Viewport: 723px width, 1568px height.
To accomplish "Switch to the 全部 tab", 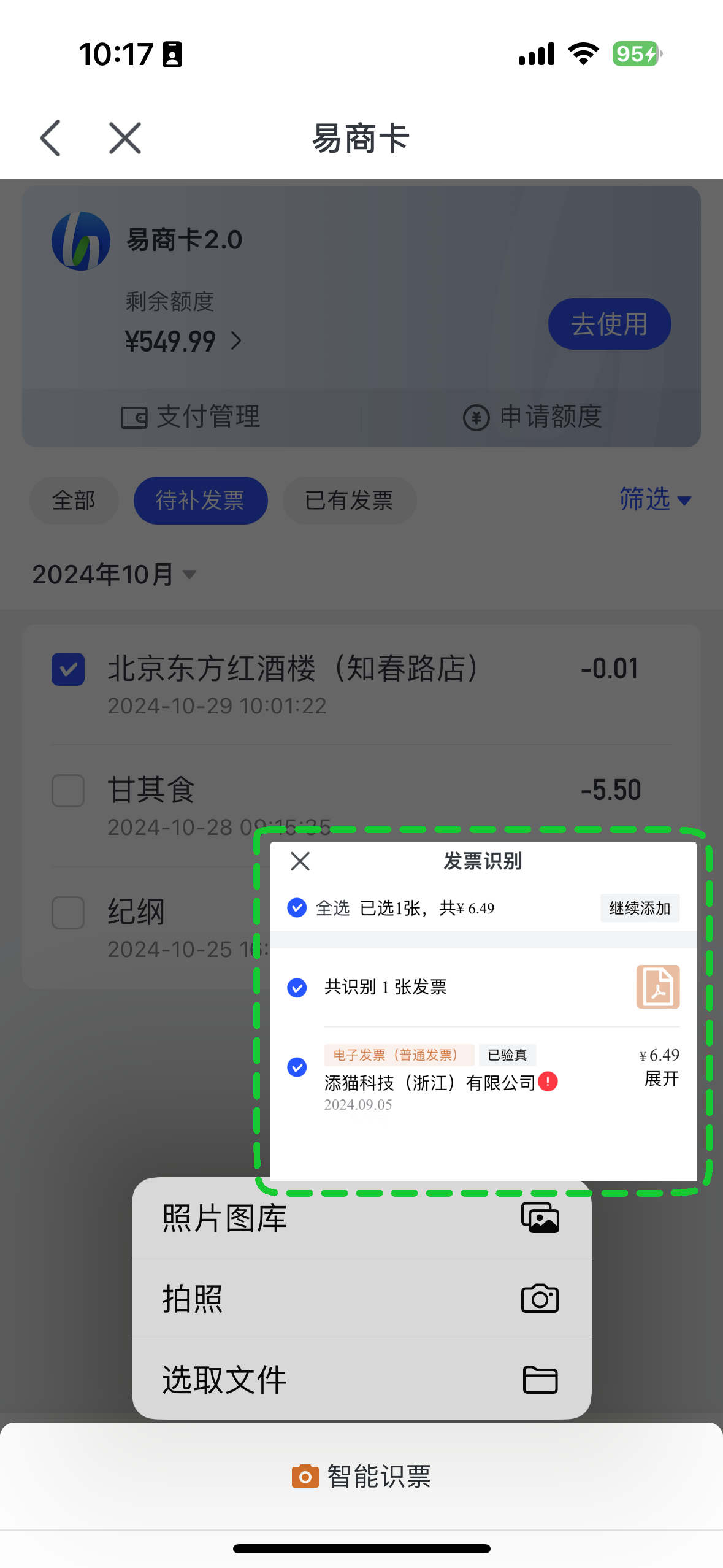I will click(x=74, y=501).
